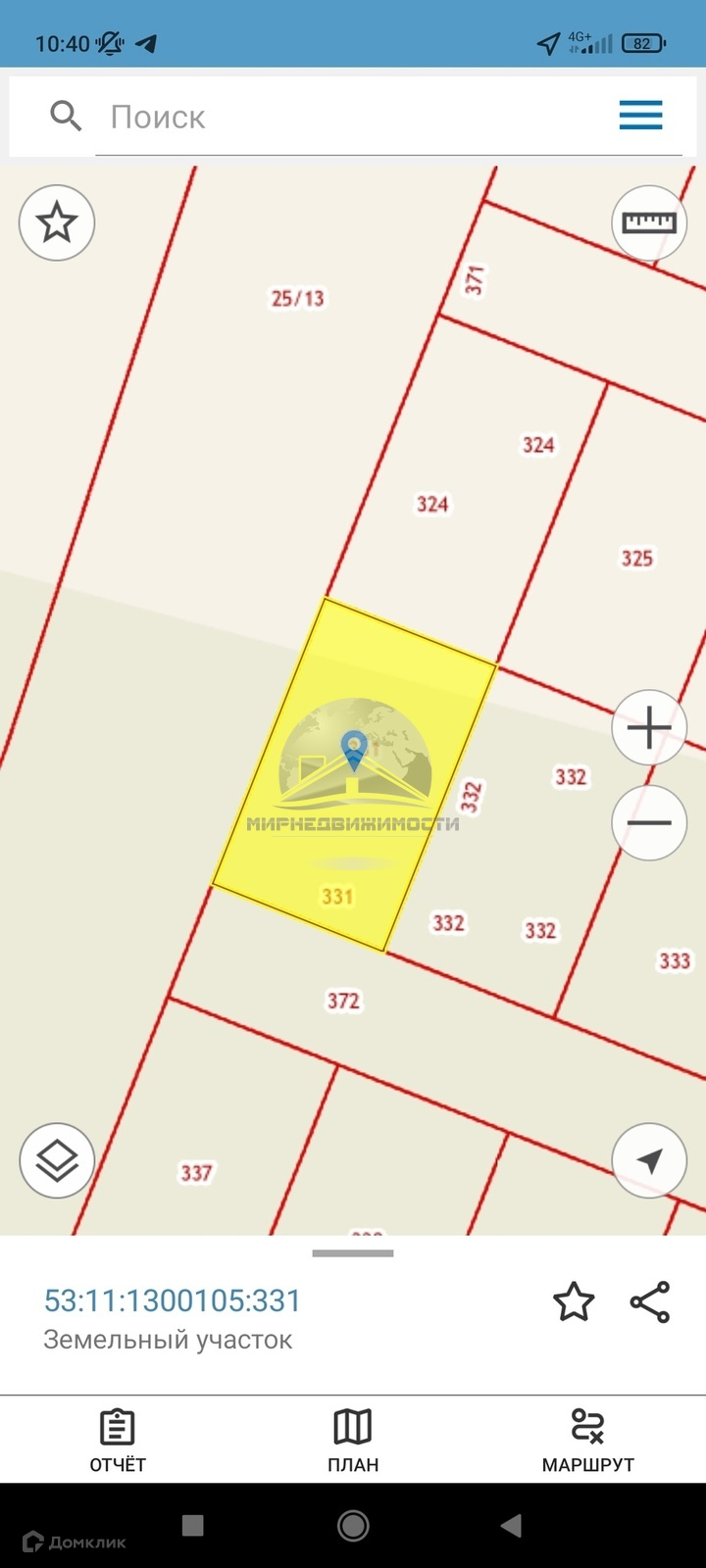Open favorites star button on map
706x1568 pixels.
coord(57,222)
